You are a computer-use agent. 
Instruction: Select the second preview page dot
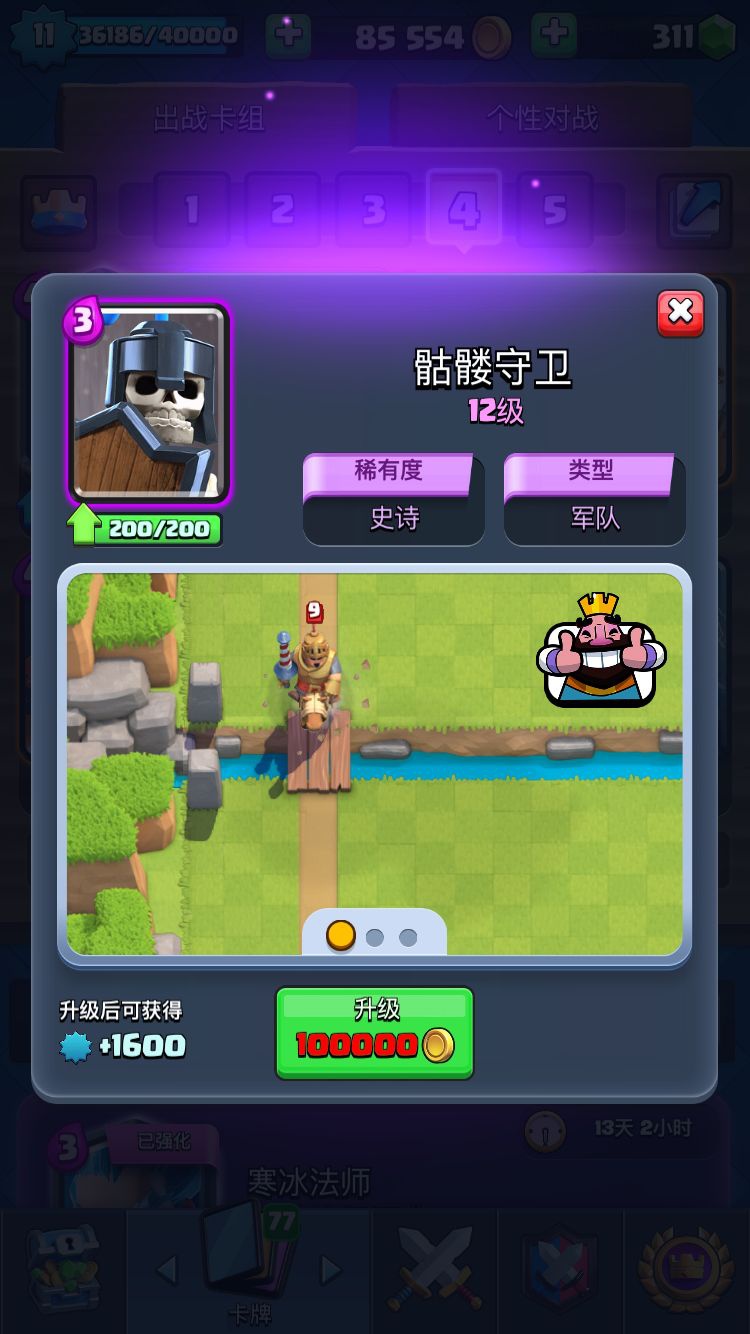(374, 937)
